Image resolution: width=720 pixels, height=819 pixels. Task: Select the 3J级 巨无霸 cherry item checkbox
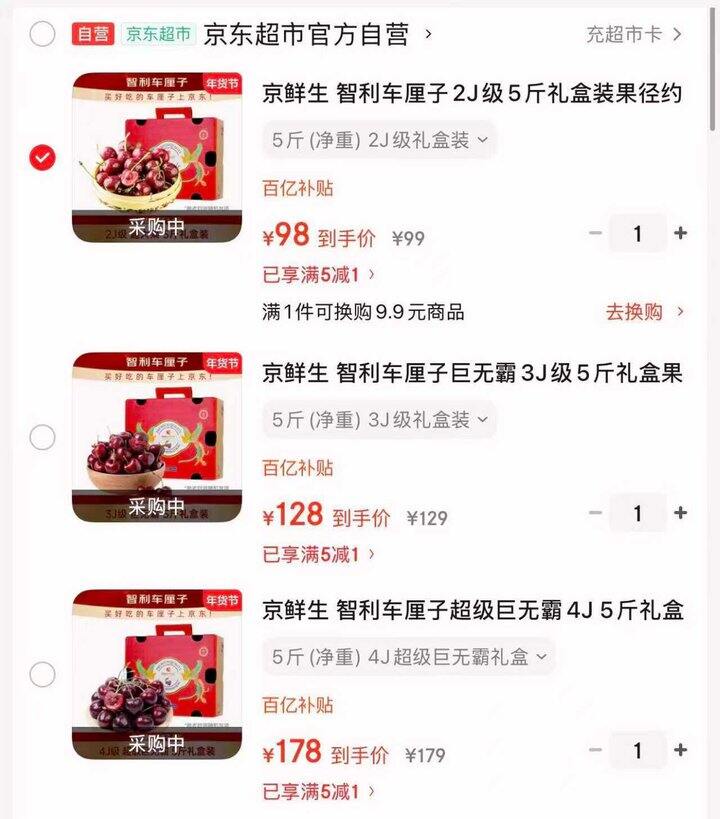tap(42, 437)
